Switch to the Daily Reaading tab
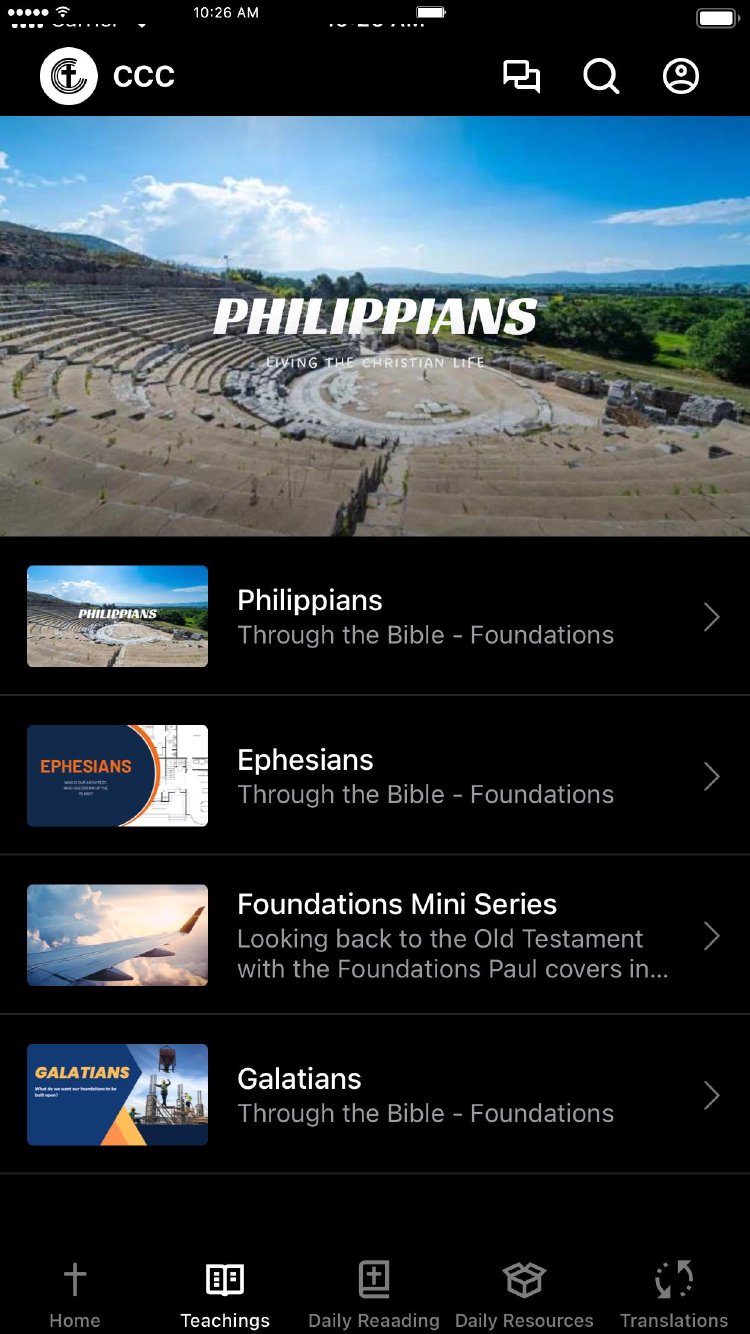750x1334 pixels. pos(374,1294)
